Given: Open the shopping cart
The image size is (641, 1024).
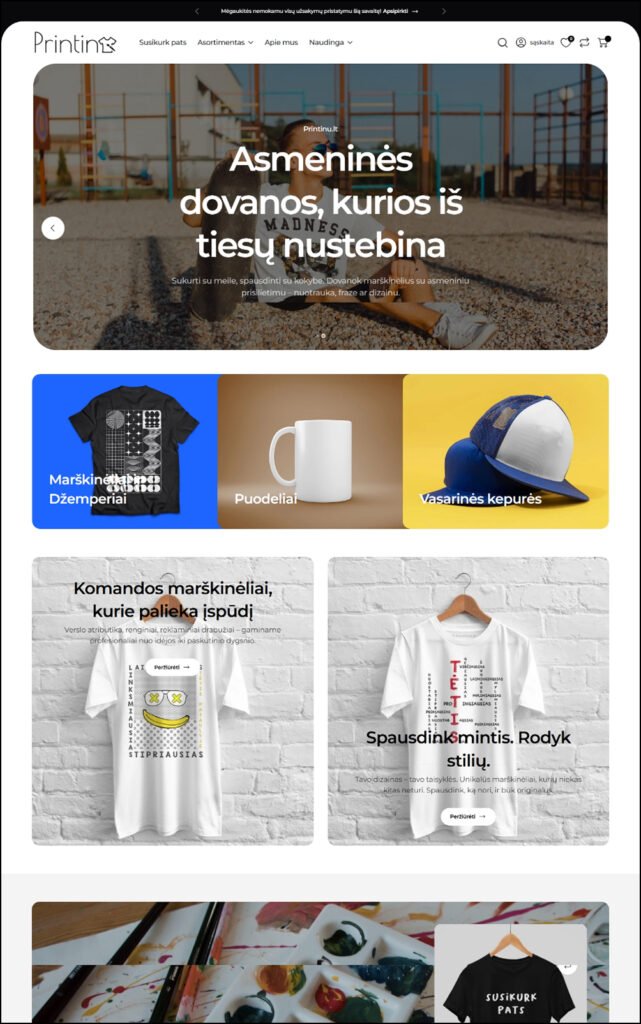Looking at the screenshot, I should tap(603, 43).
